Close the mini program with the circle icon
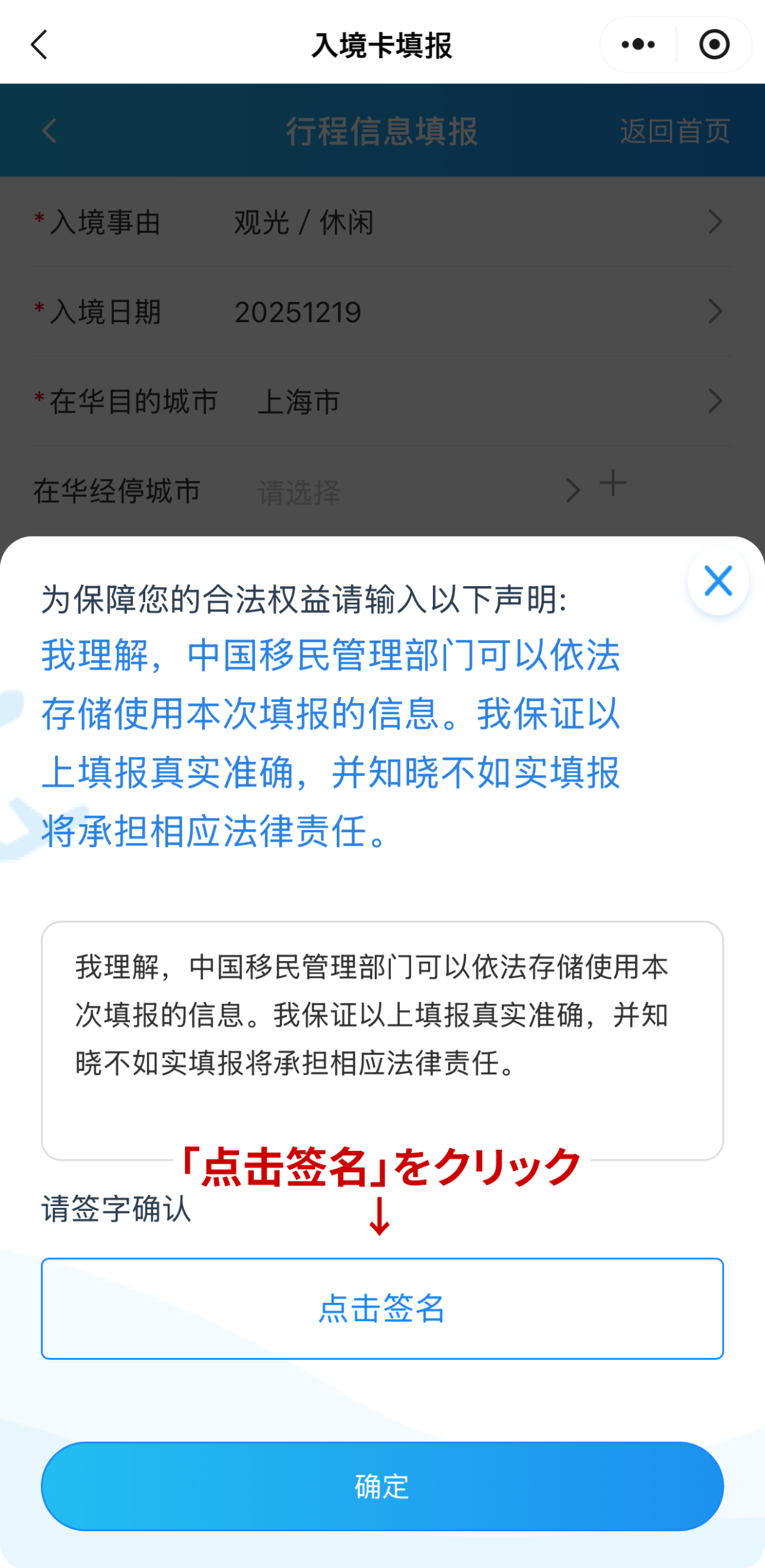Viewport: 765px width, 1568px height. (714, 45)
